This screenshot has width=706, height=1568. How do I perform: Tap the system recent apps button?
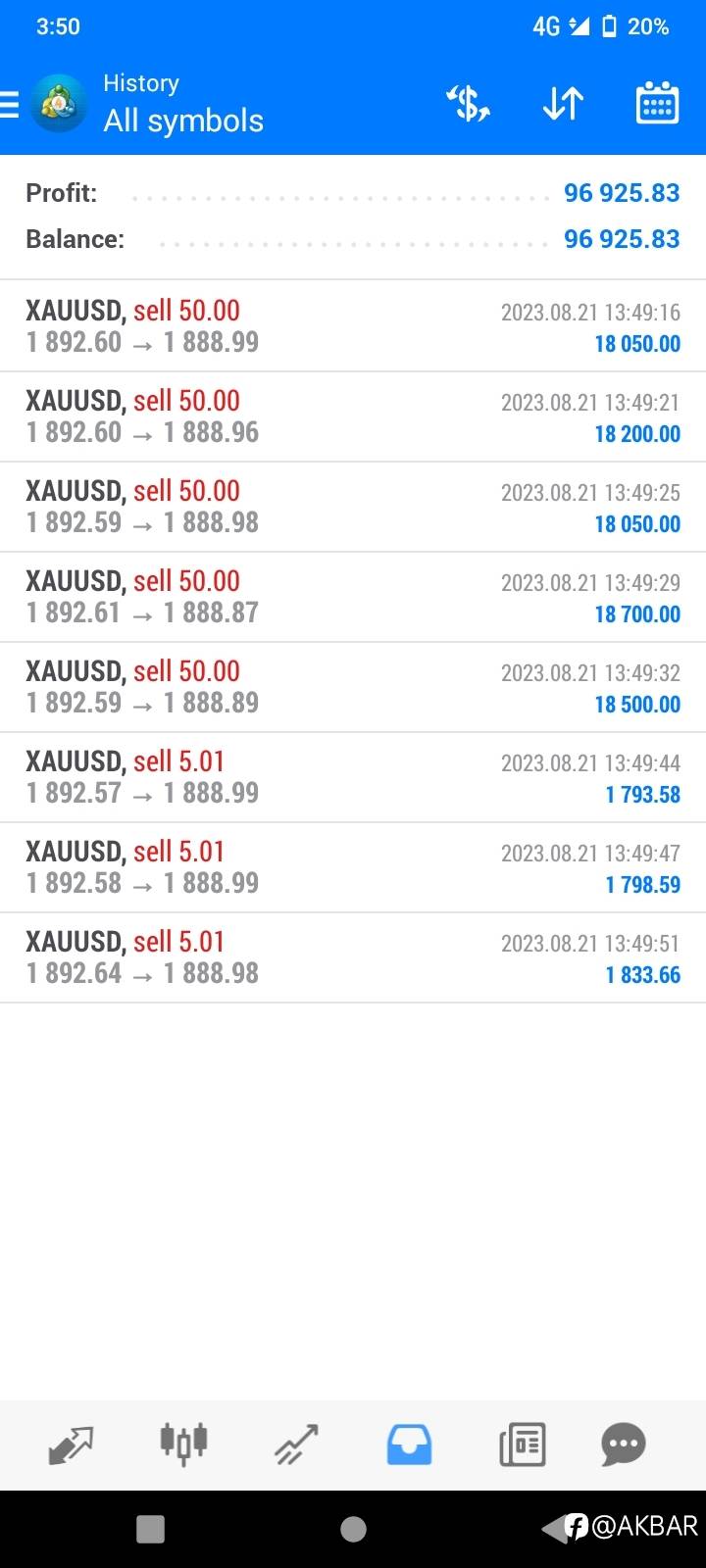tap(150, 1529)
